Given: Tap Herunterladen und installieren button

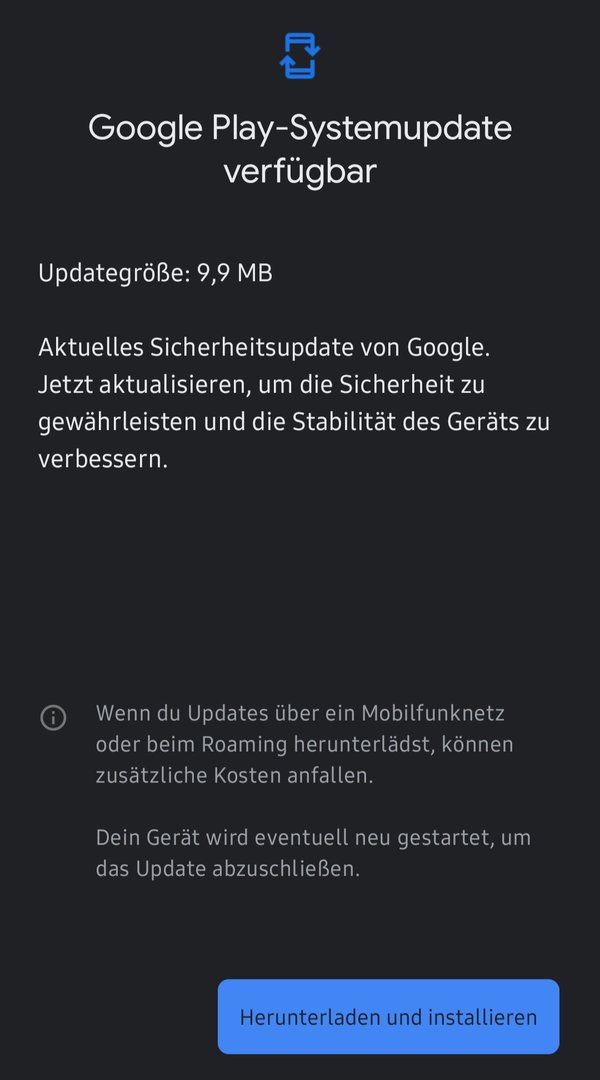Looking at the screenshot, I should coord(388,1016).
